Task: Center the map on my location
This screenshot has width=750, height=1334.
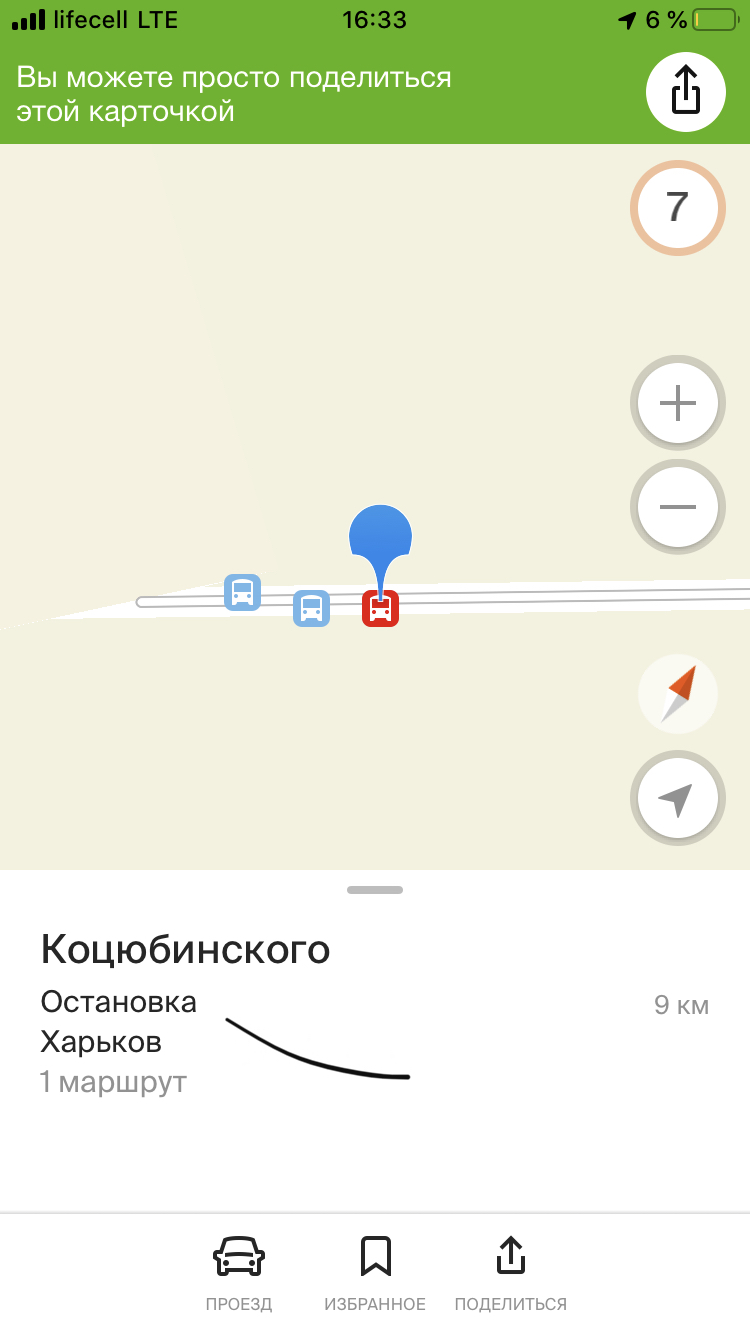Action: pos(677,799)
